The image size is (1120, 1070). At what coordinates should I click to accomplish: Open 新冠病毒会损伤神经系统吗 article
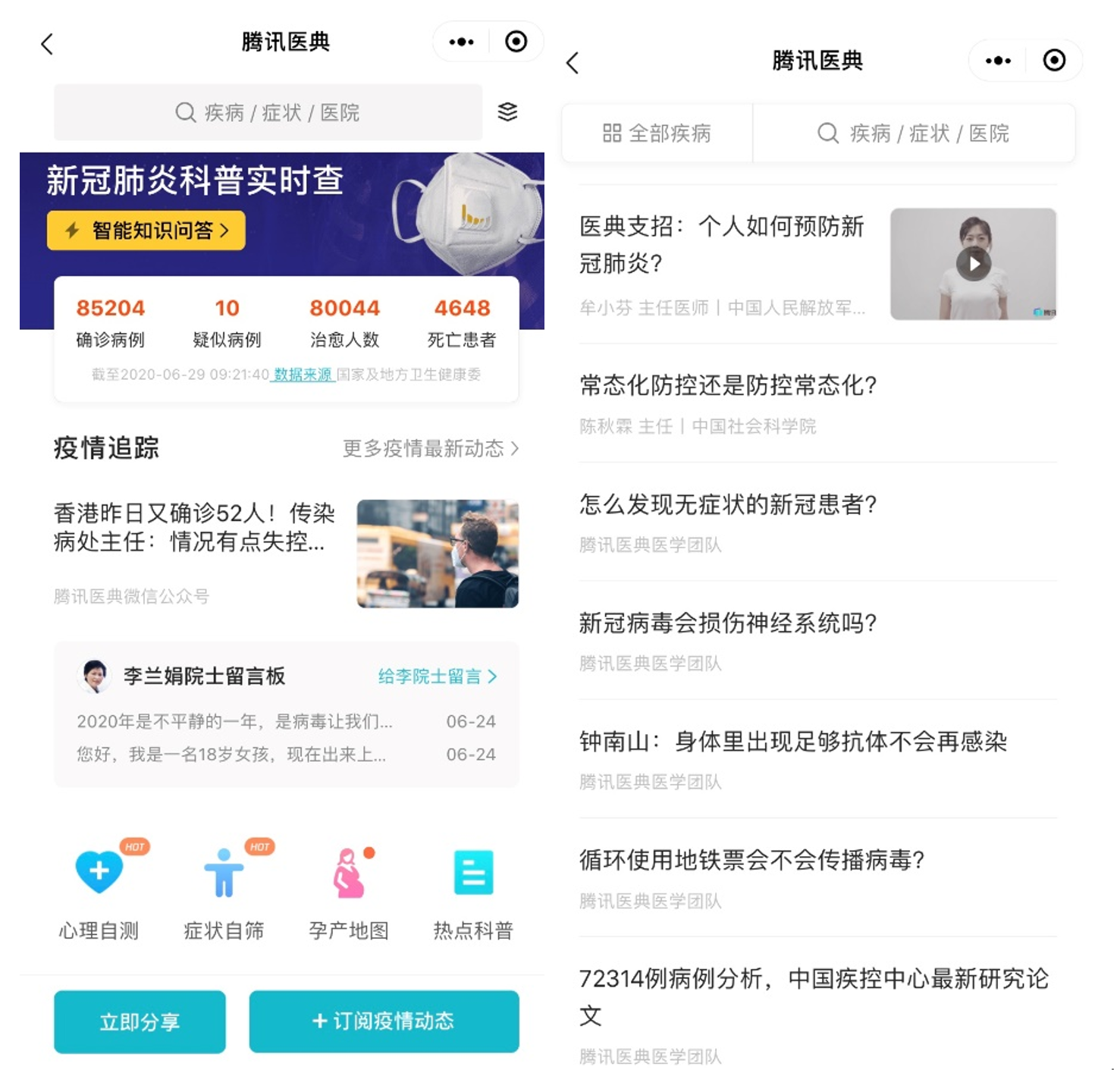tap(728, 623)
